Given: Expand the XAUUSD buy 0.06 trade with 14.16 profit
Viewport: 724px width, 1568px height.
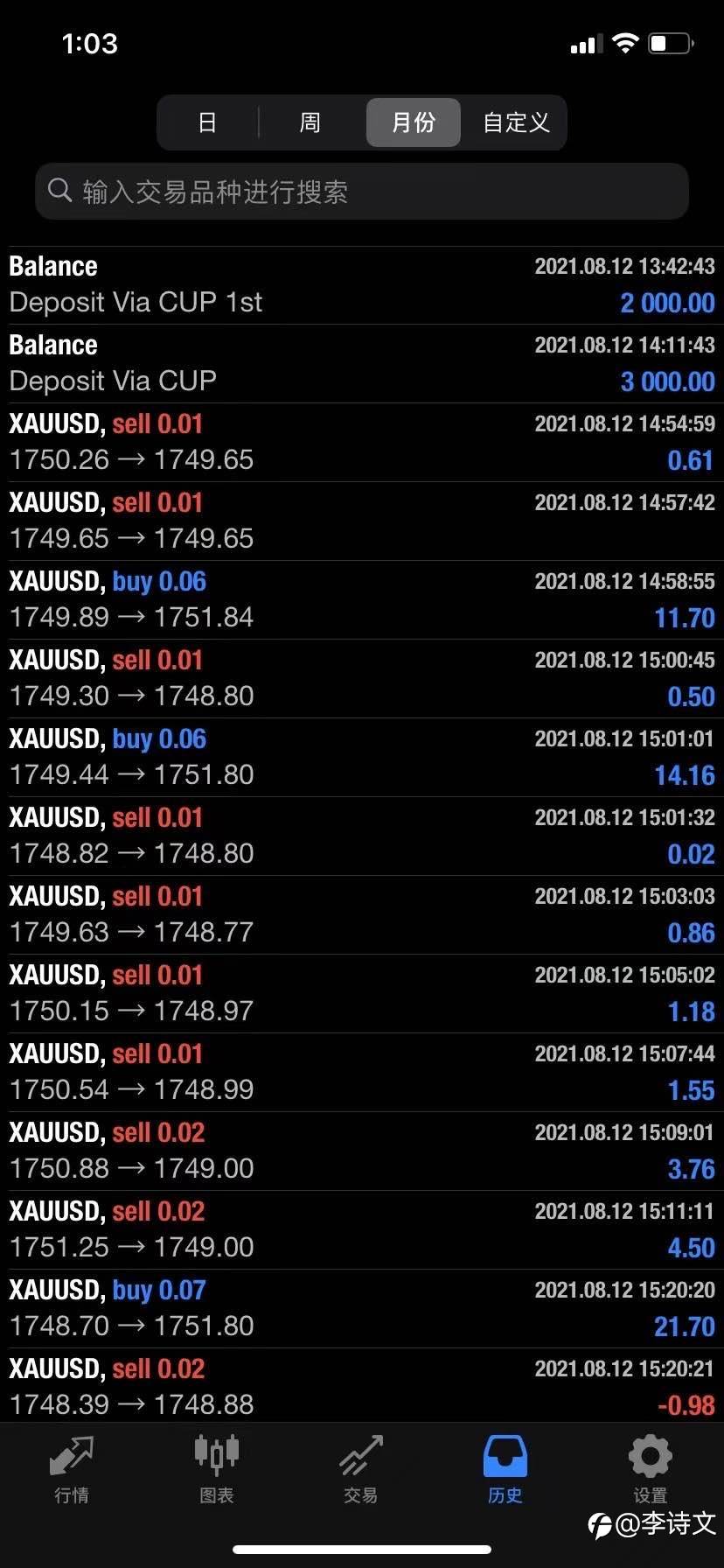Looking at the screenshot, I should click(x=362, y=758).
